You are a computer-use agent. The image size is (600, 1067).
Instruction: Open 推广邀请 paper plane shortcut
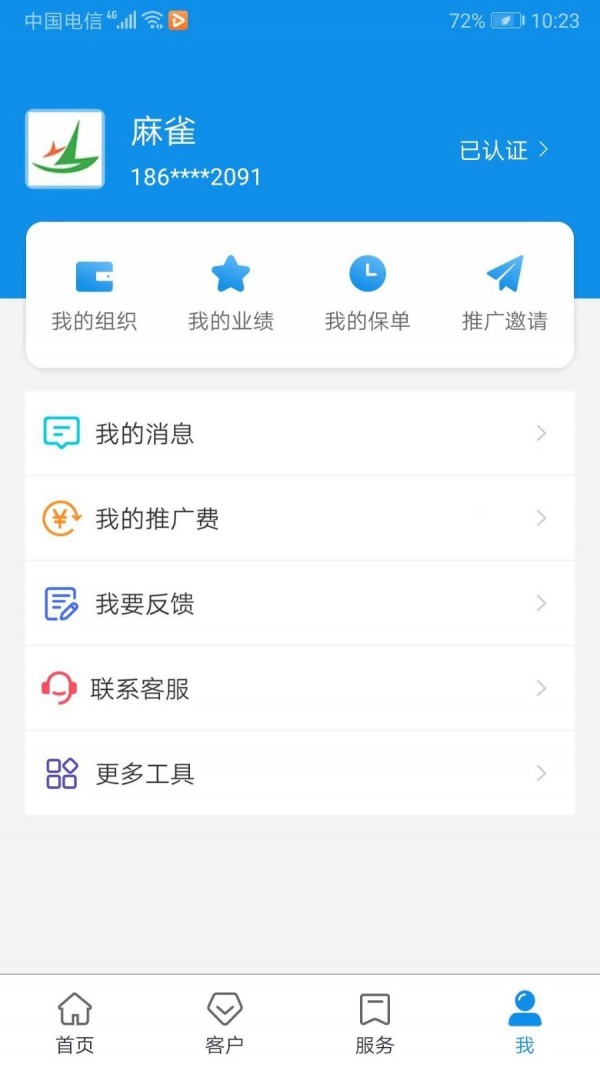[x=505, y=293]
